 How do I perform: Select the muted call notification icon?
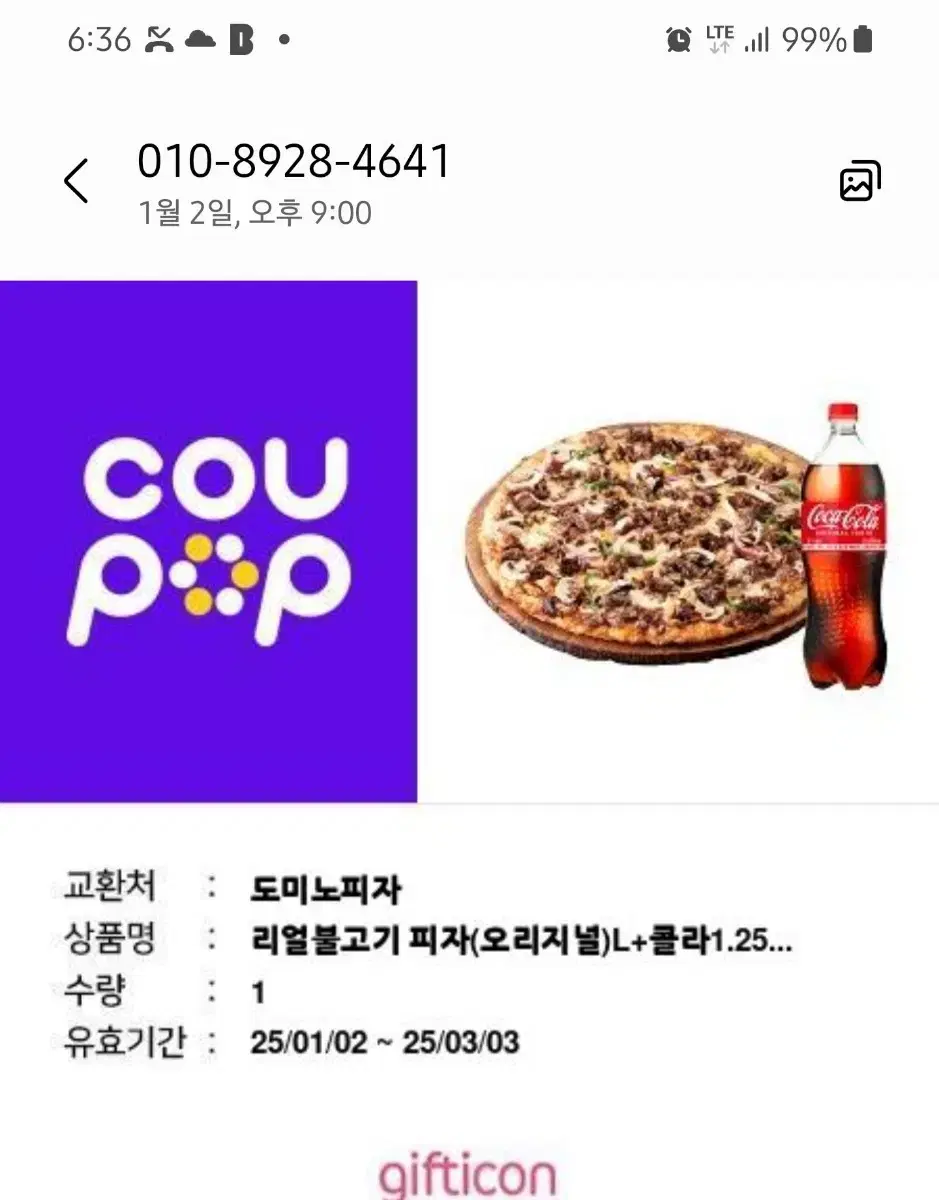[161, 38]
